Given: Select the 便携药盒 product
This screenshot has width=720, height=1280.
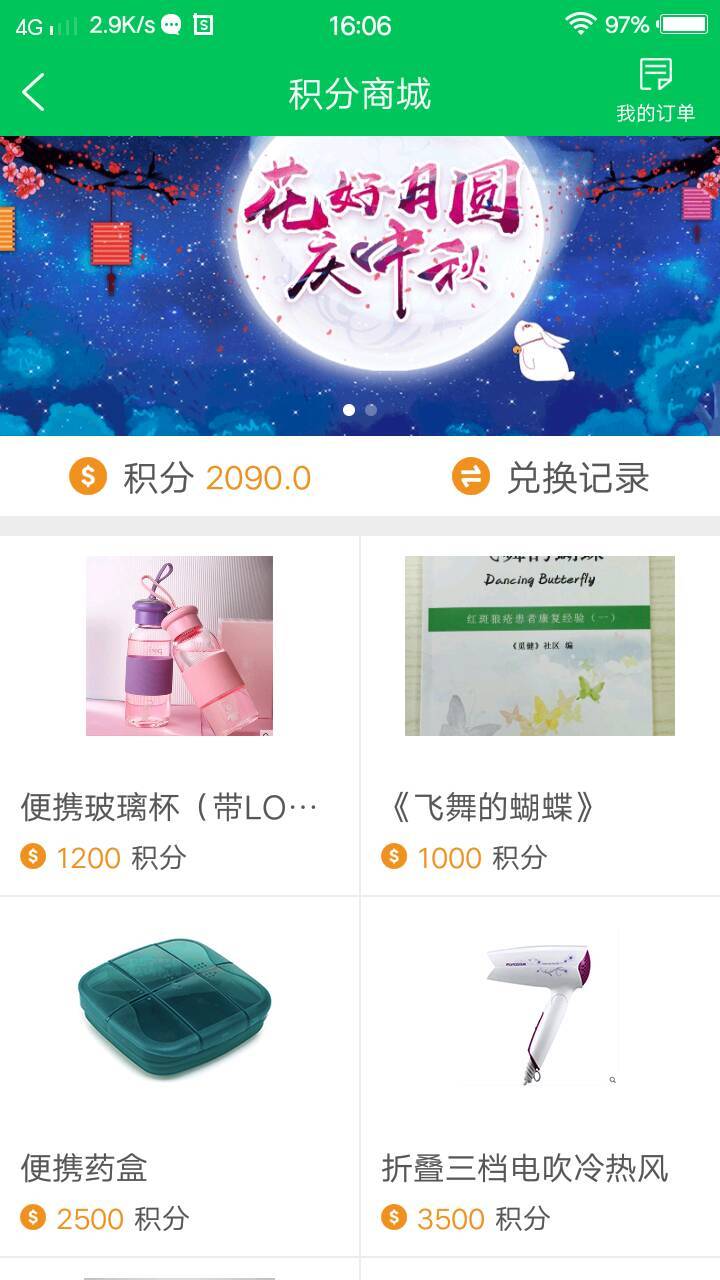Looking at the screenshot, I should [x=180, y=1076].
